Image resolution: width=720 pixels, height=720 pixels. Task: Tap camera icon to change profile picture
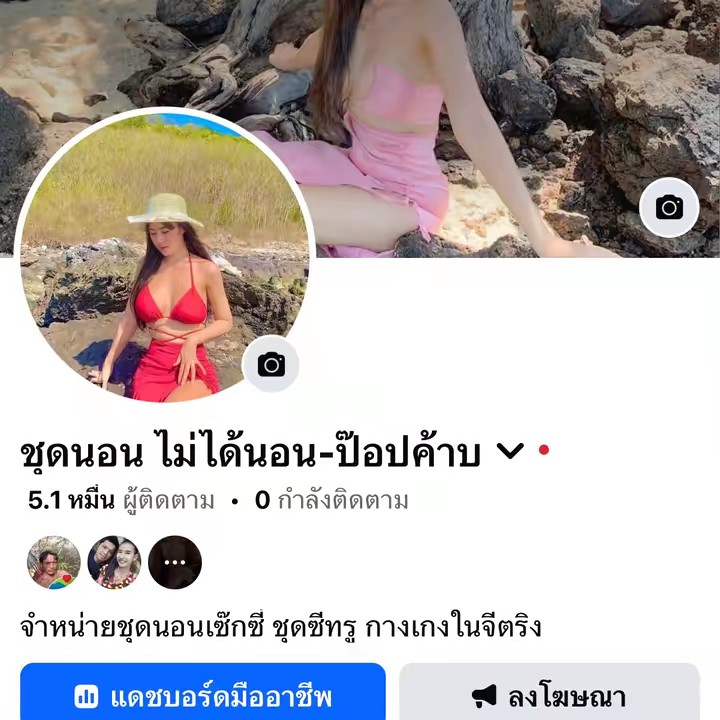pyautogui.click(x=271, y=364)
